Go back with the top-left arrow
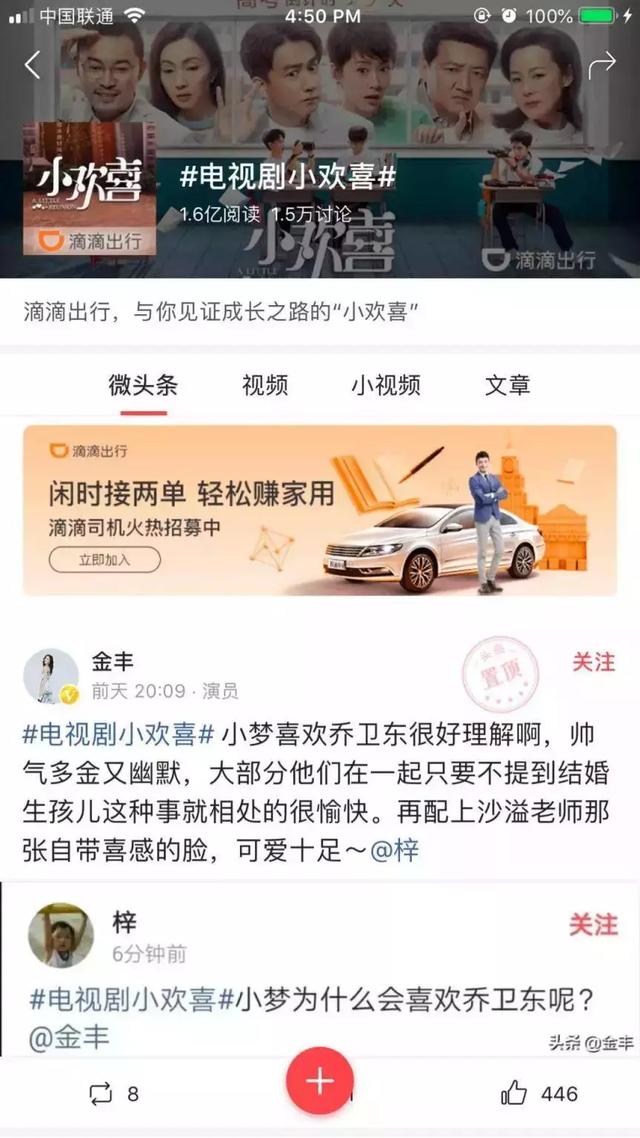This screenshot has width=640, height=1138. click(x=32, y=65)
